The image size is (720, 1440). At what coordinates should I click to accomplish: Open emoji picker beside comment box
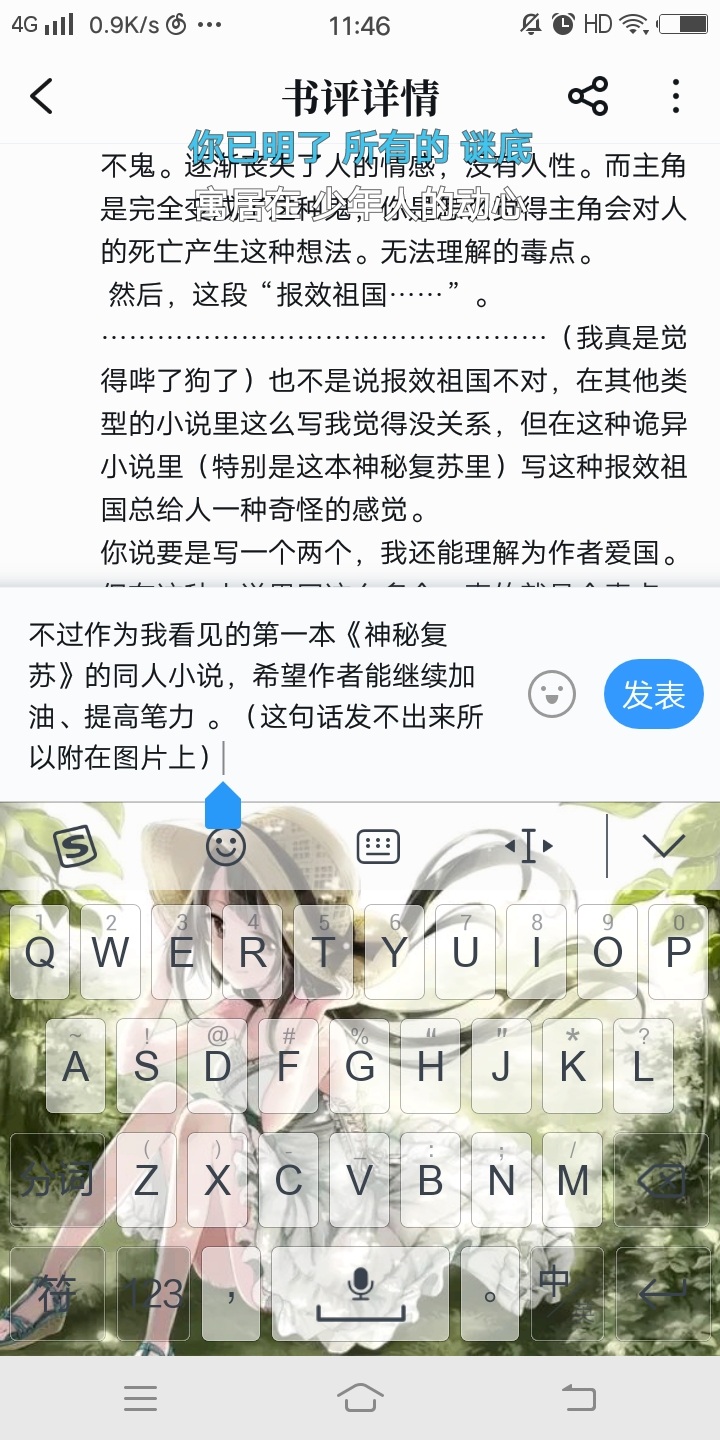click(552, 694)
